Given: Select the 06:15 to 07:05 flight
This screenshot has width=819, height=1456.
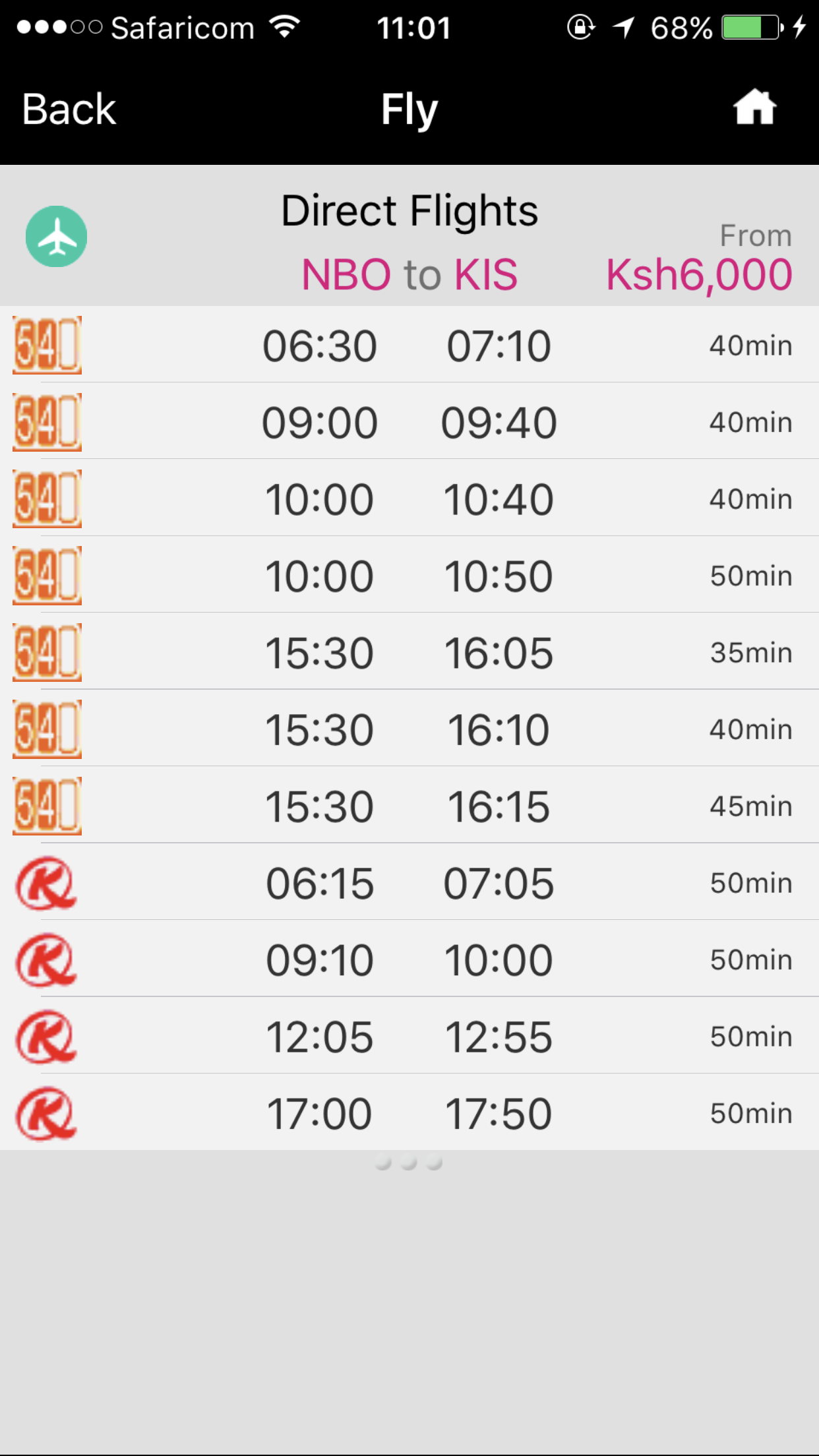Looking at the screenshot, I should [409, 883].
